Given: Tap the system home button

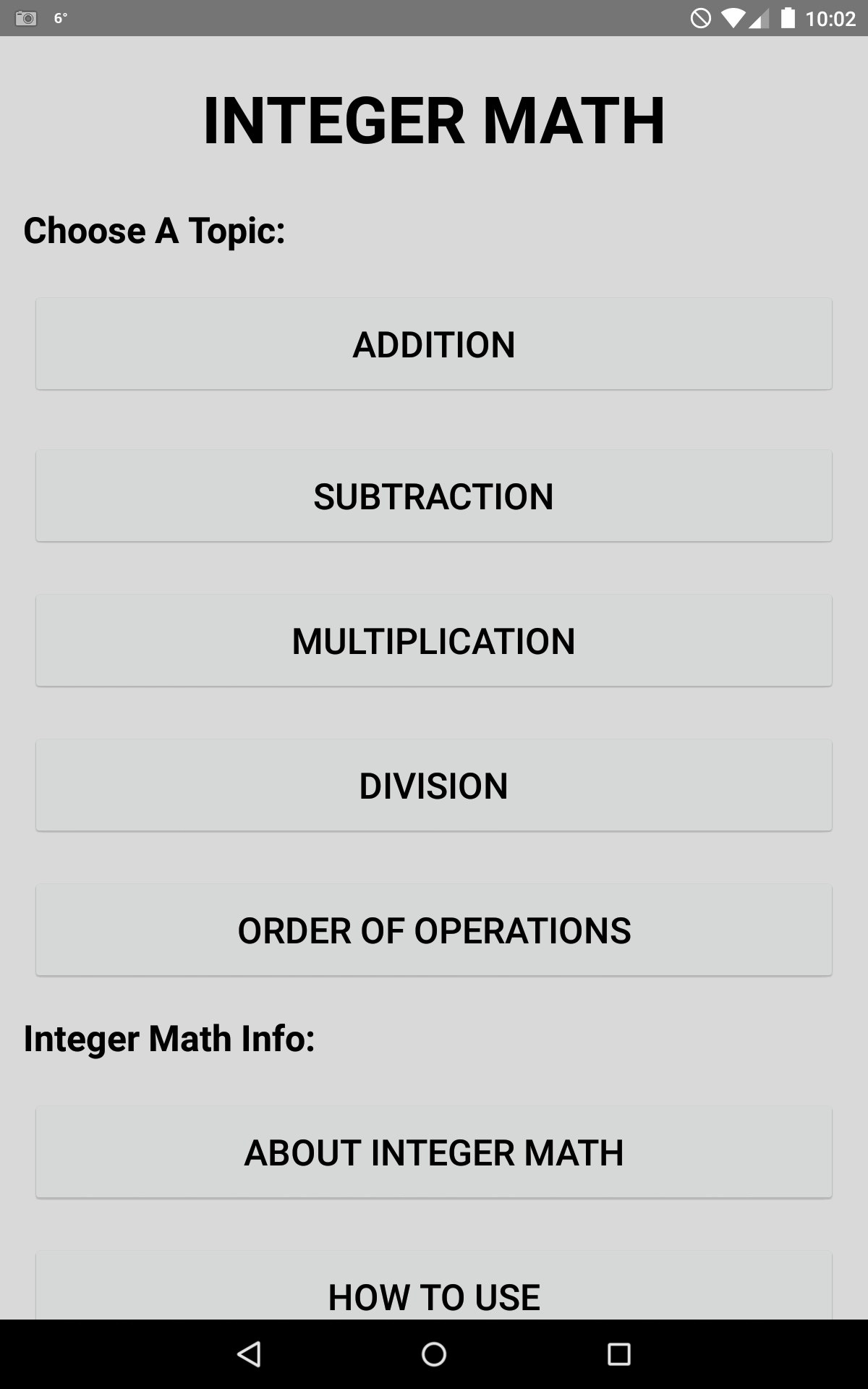Looking at the screenshot, I should click(434, 1354).
